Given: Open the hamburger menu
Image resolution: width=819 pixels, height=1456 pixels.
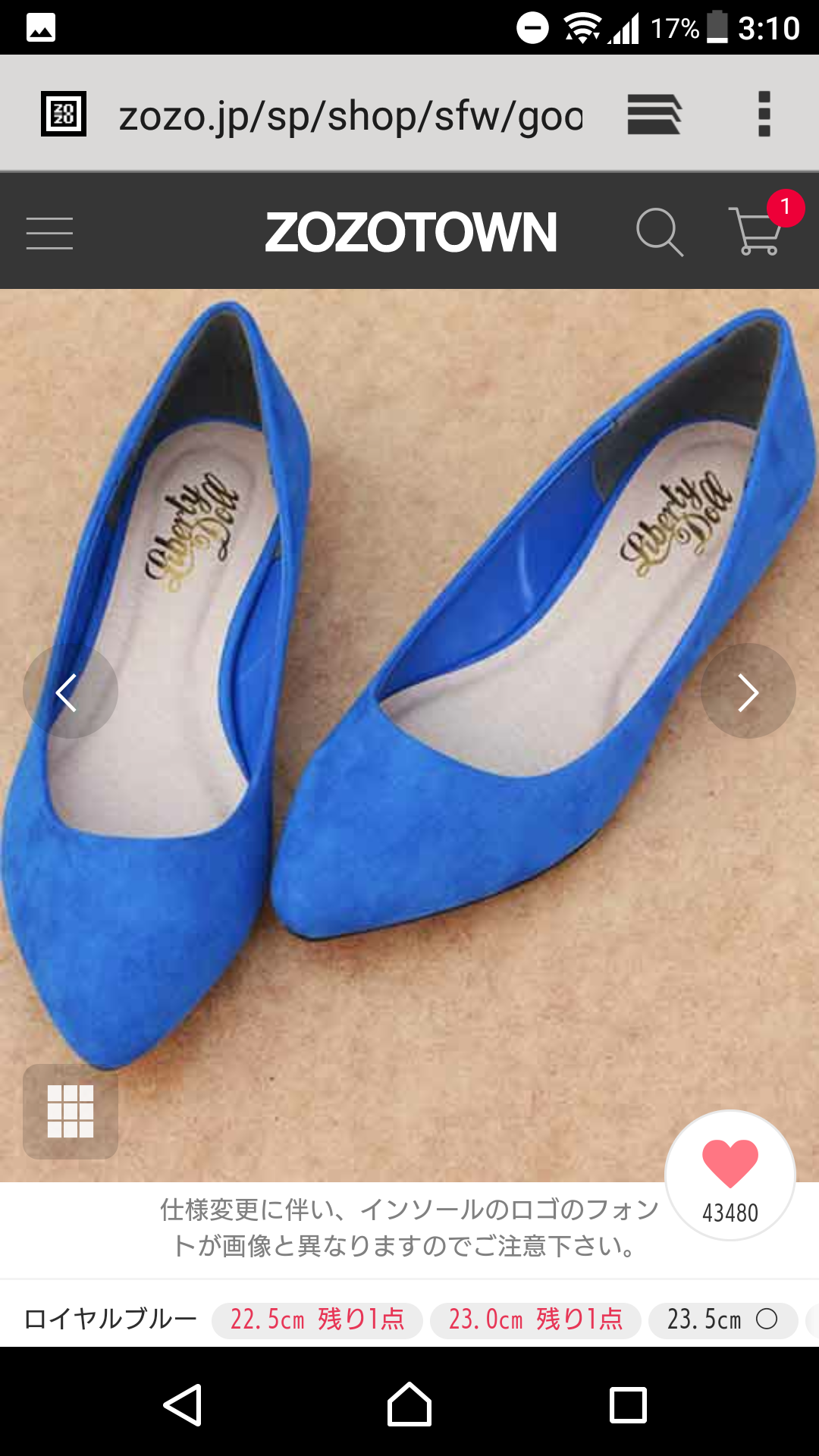Looking at the screenshot, I should [x=49, y=233].
